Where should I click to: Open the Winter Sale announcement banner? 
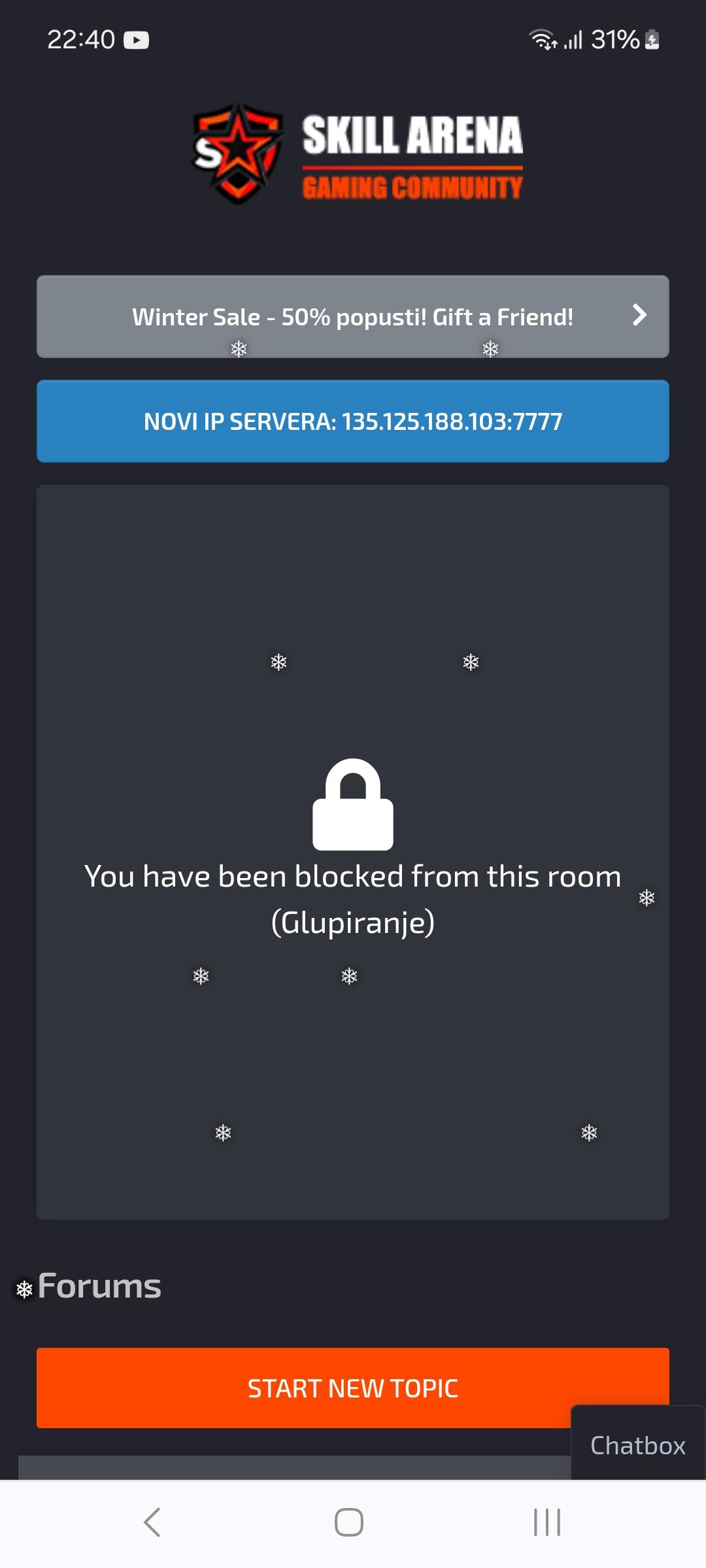pos(353,317)
